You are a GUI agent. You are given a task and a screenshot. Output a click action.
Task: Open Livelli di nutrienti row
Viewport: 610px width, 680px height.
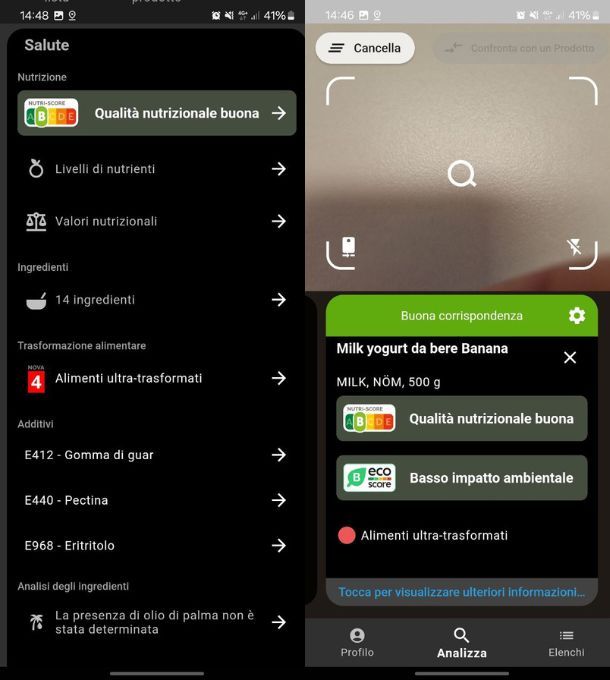[x=156, y=169]
